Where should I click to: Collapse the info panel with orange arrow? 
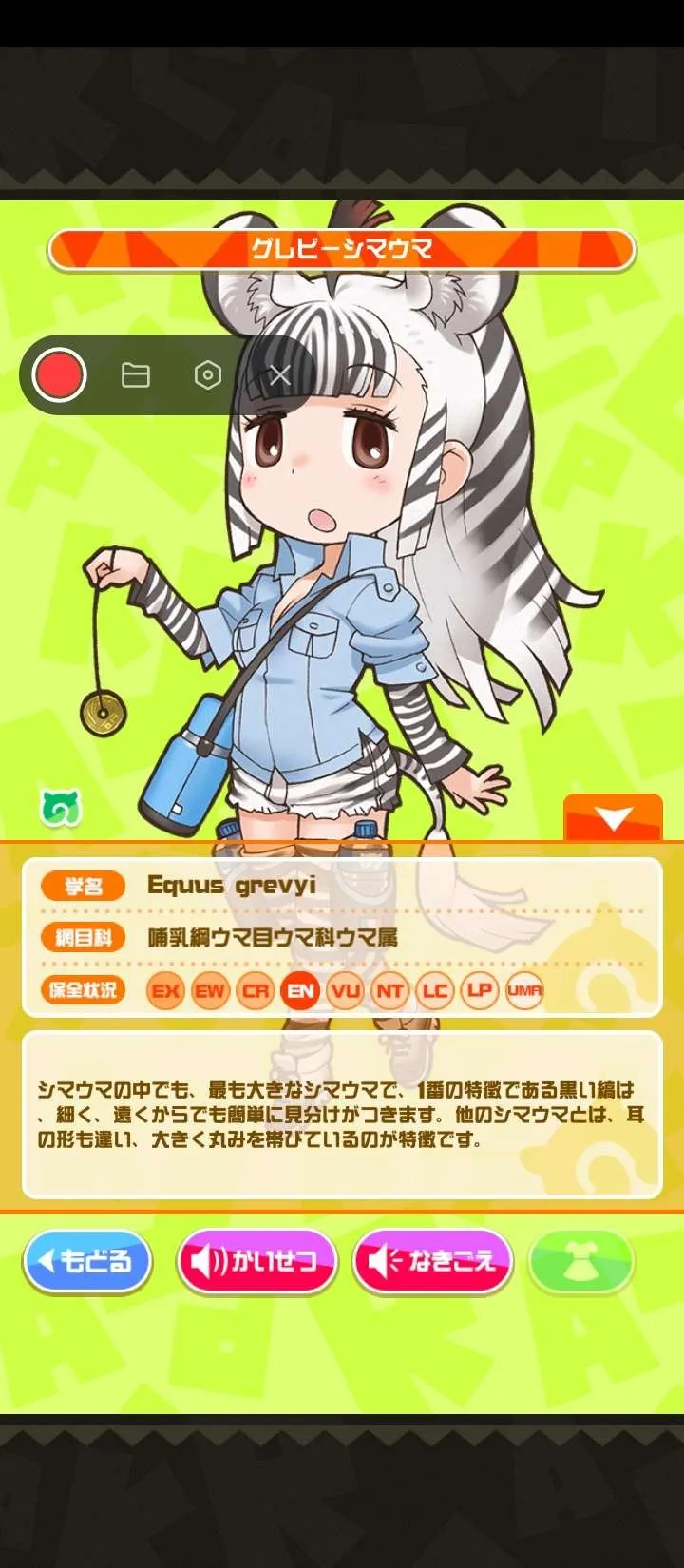(613, 817)
